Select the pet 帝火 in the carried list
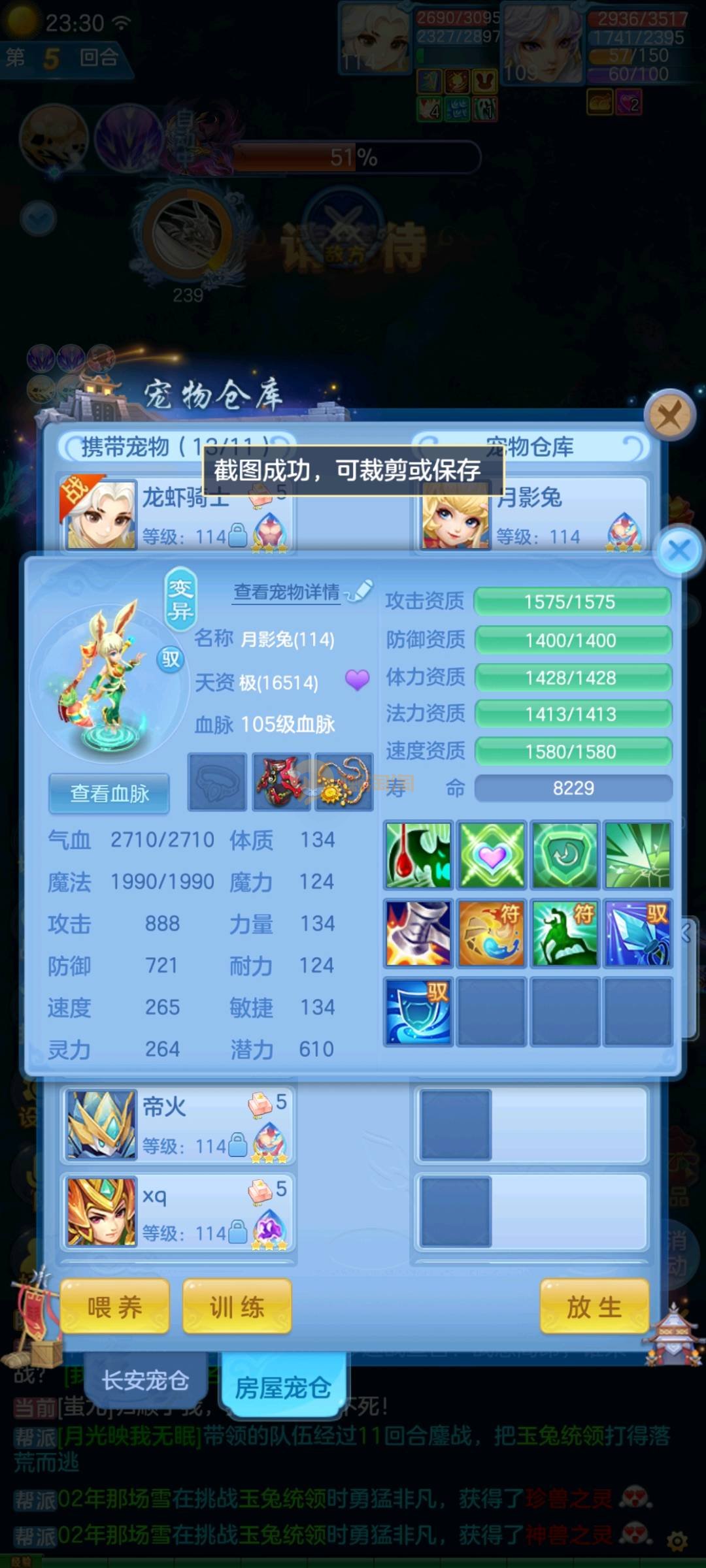The image size is (706, 1568). 176,1125
